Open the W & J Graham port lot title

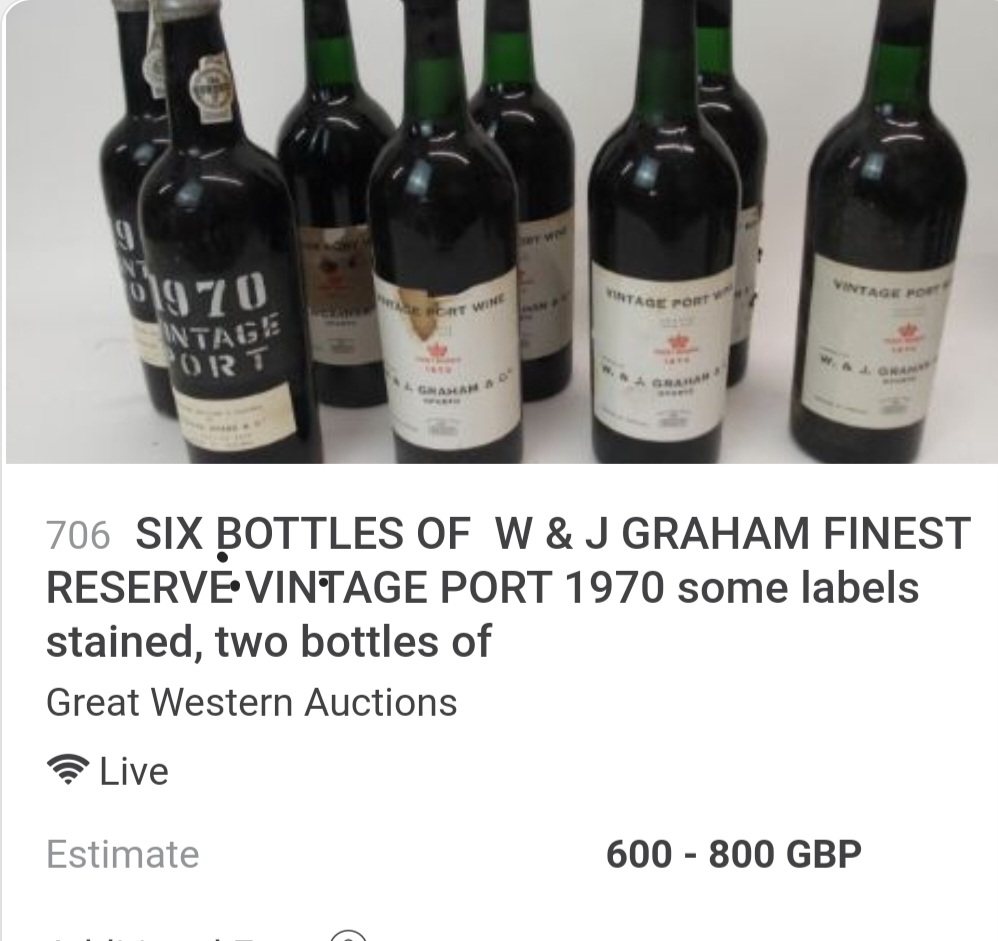tap(508, 587)
